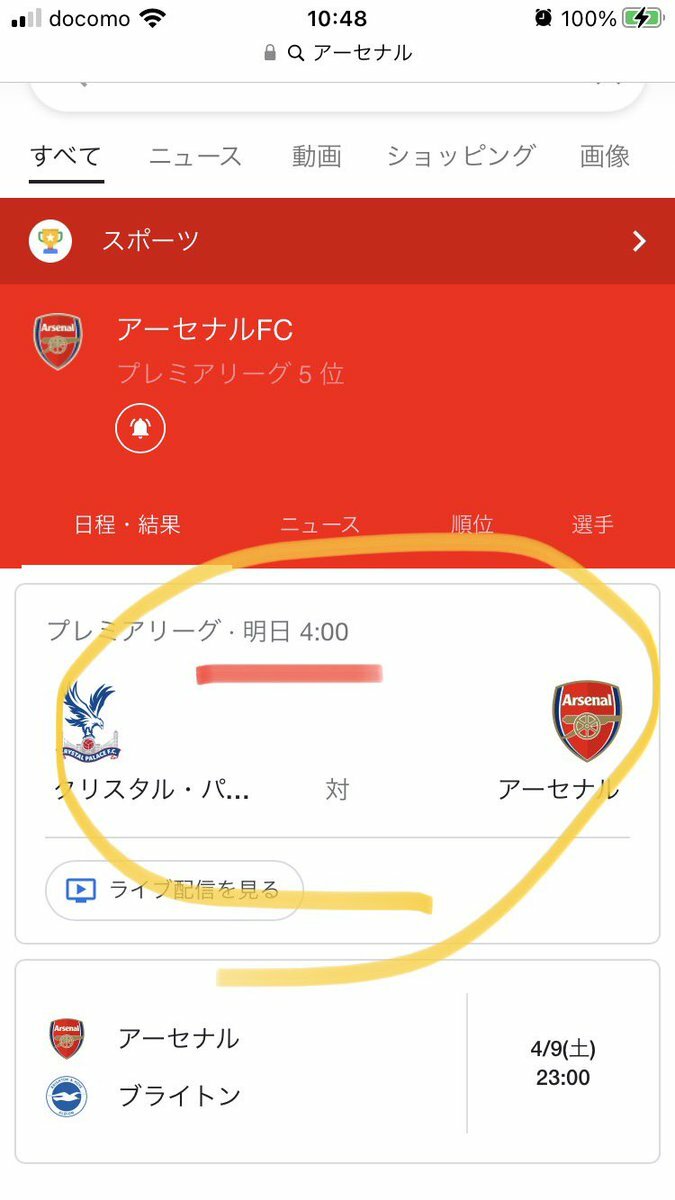The height and width of the screenshot is (1200, 675).
Task: Open the ショッピング search tab
Action: tap(461, 156)
